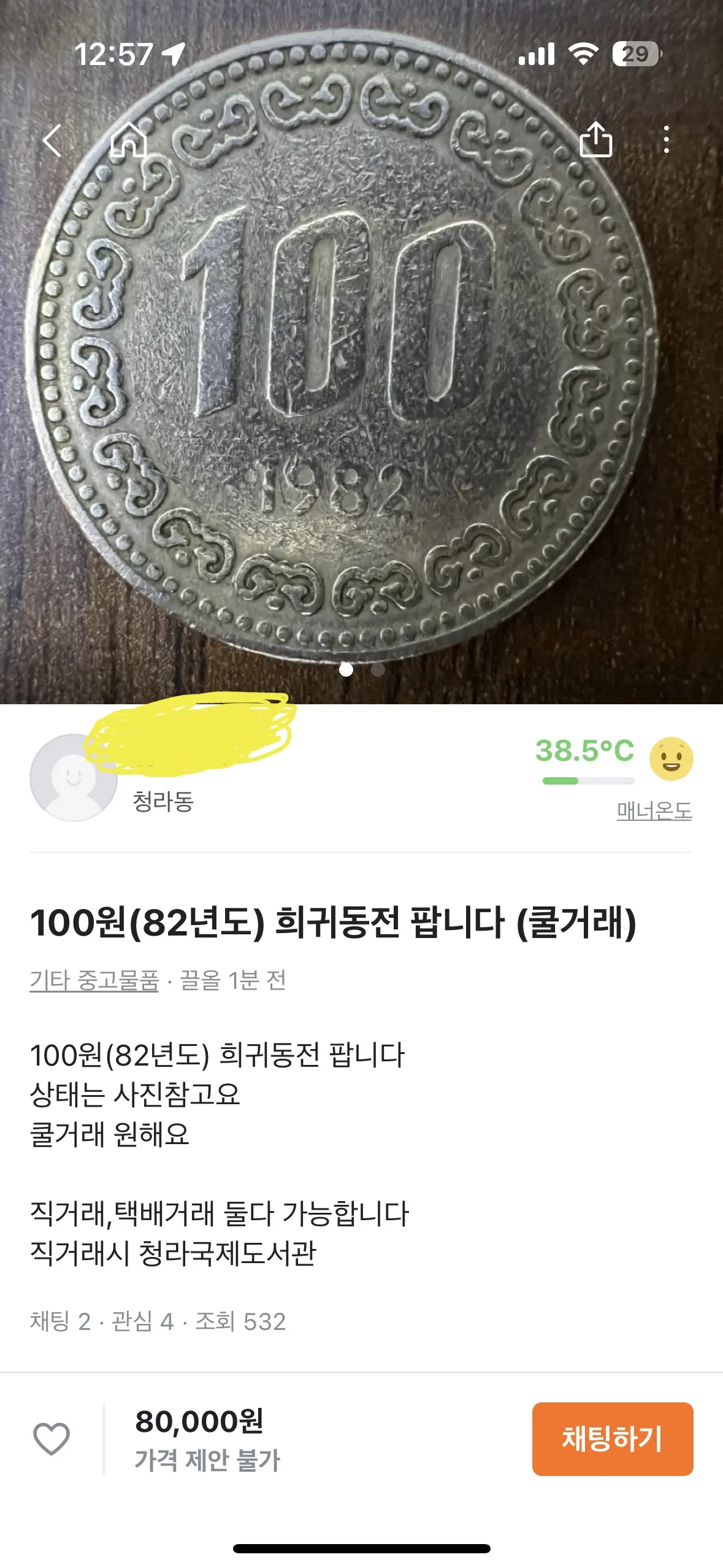Viewport: 723px width, 1568px height.
Task: Go back using the arrow
Action: pyautogui.click(x=52, y=140)
